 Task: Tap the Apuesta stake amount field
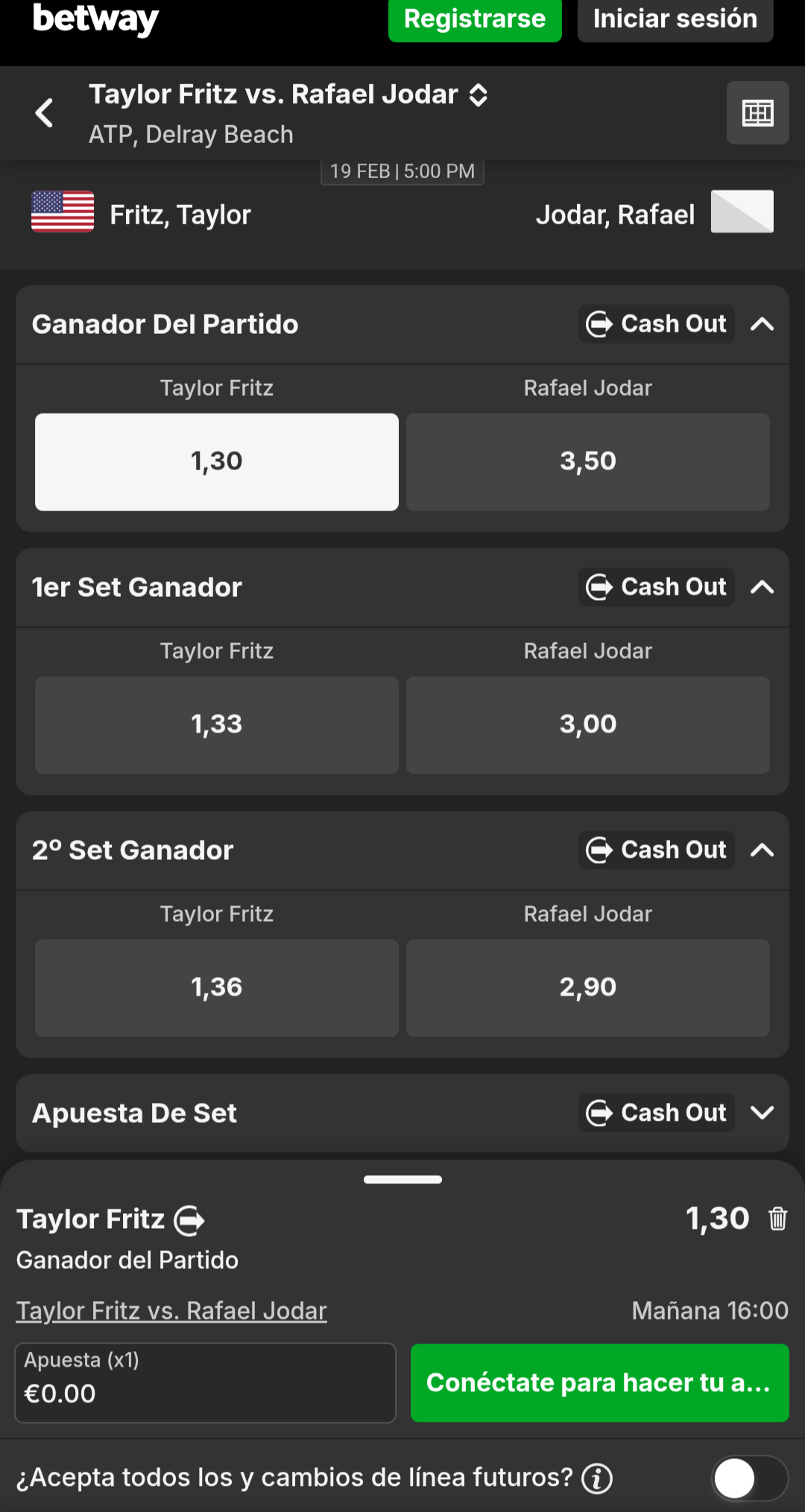coord(205,1383)
